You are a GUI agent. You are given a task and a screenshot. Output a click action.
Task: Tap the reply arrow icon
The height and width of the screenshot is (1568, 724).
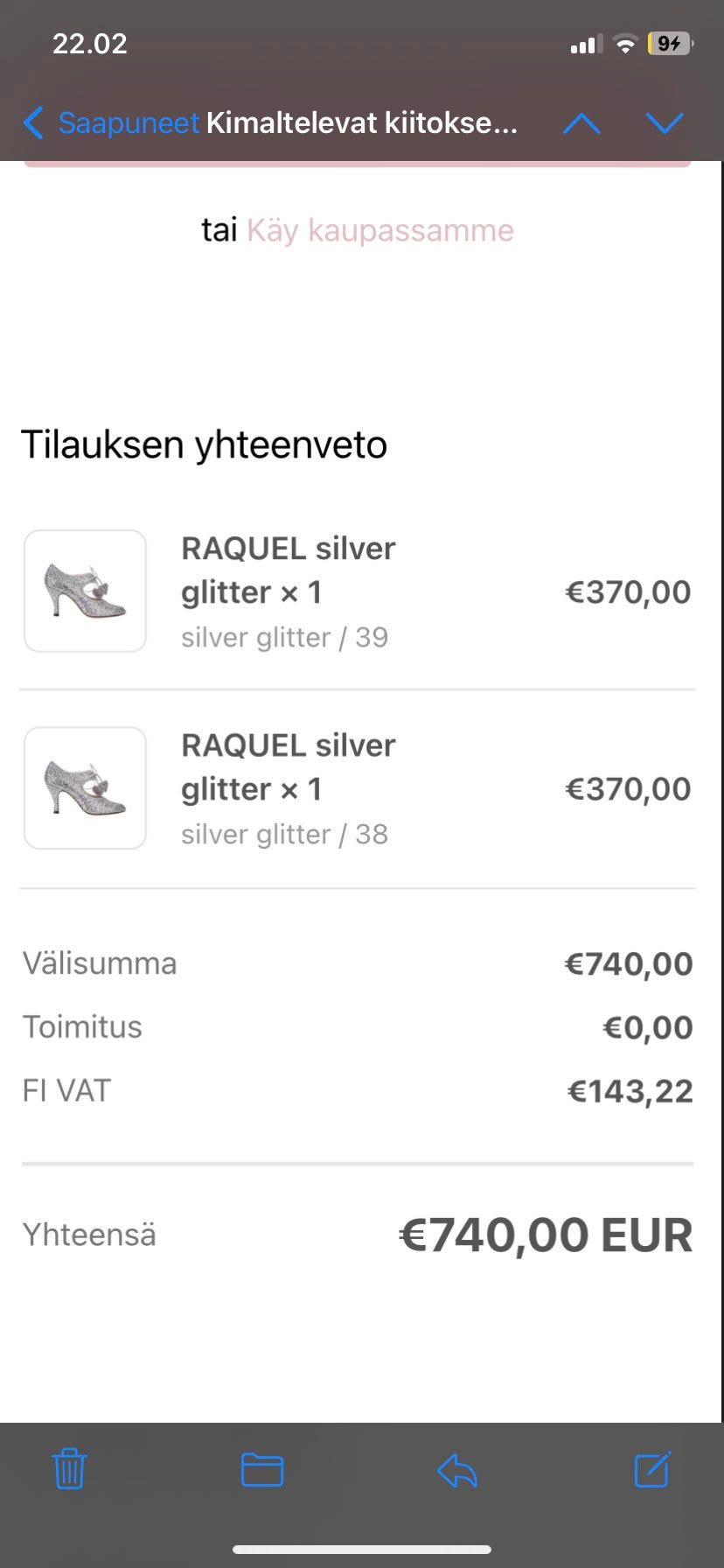tap(456, 1471)
